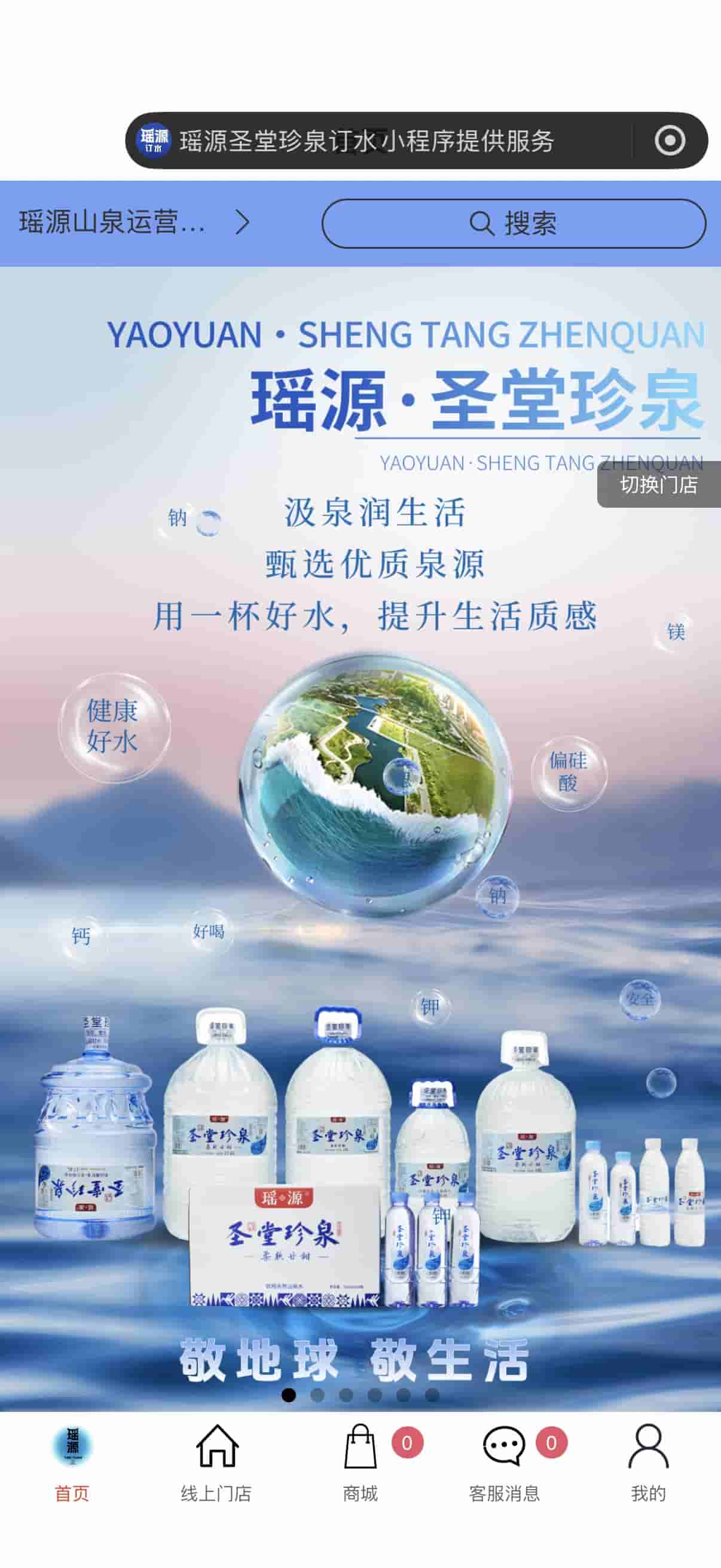The width and height of the screenshot is (721, 1568).
Task: Tap the mini program capsule circle button
Action: (x=669, y=141)
